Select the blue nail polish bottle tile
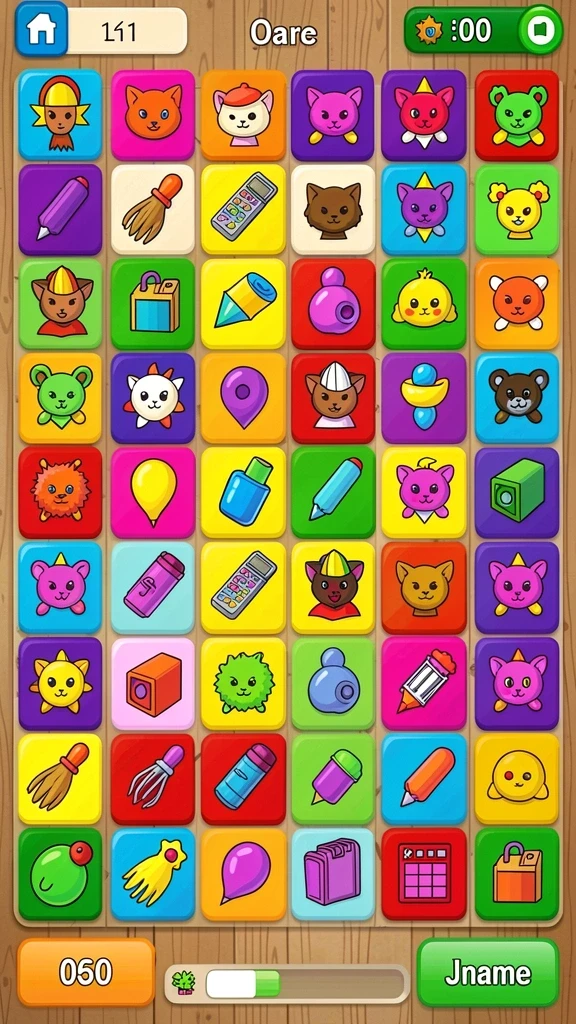The image size is (576, 1024). pyautogui.click(x=243, y=492)
